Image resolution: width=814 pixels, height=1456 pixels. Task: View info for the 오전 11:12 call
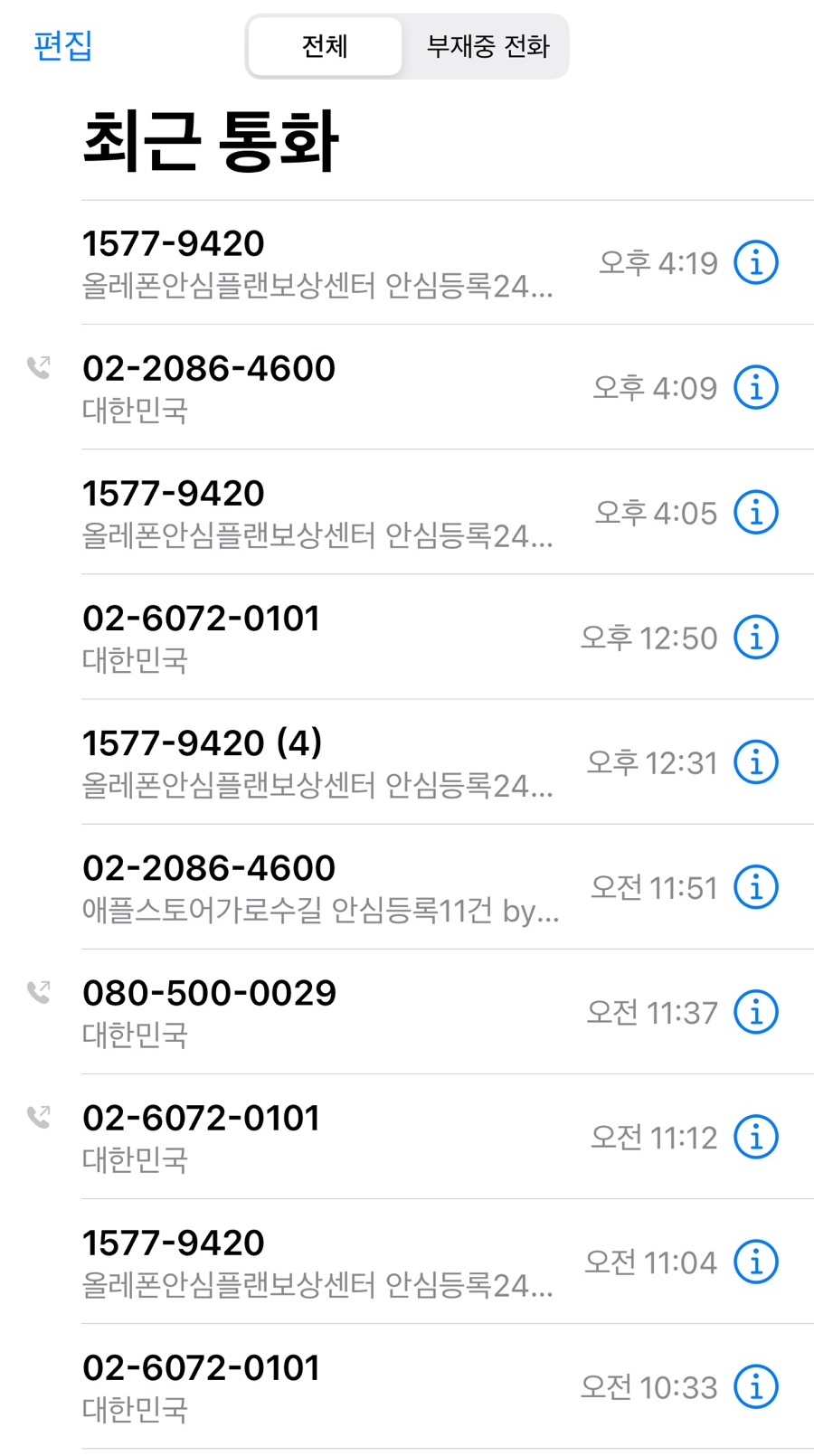click(756, 1137)
